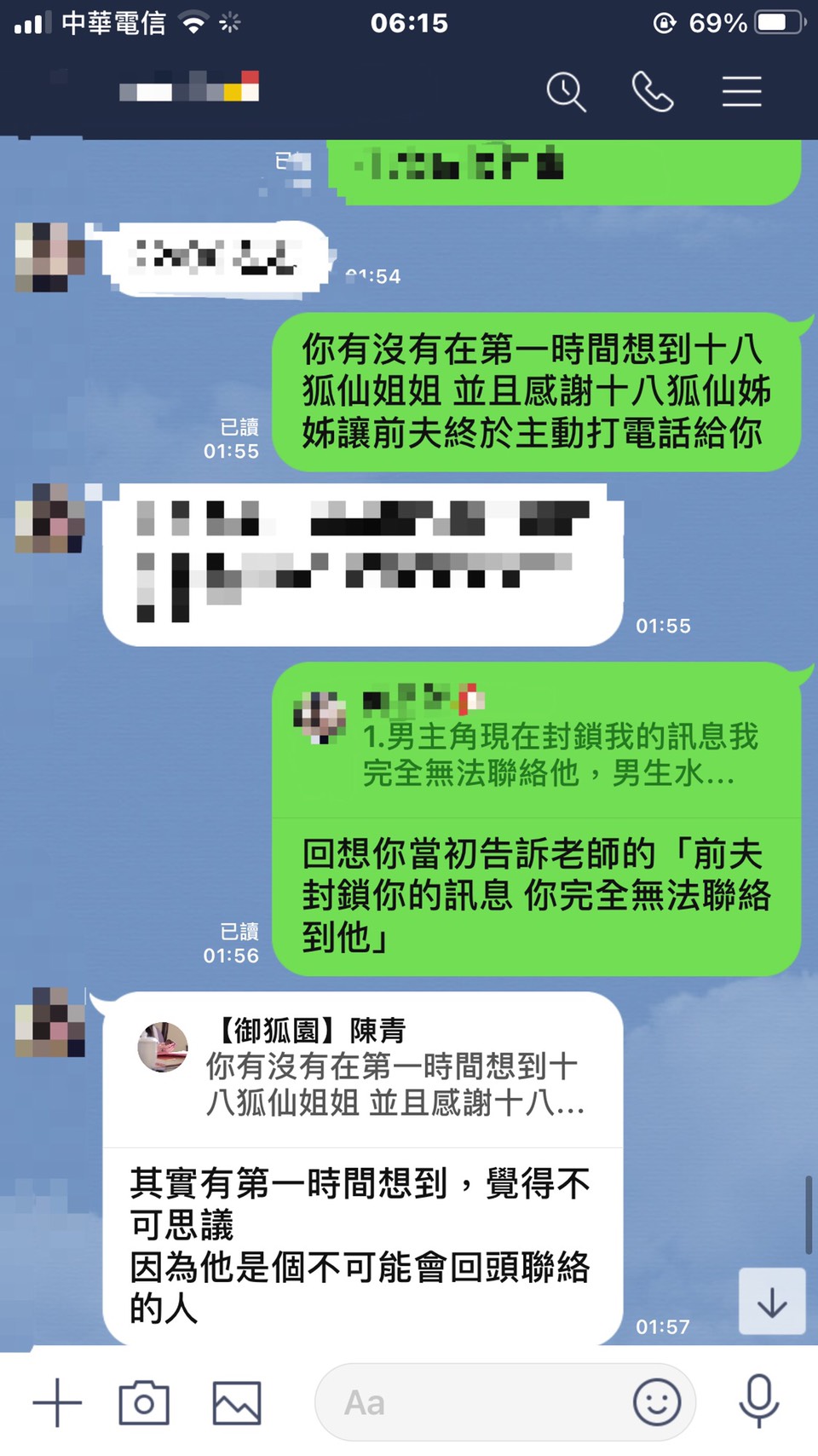
Task: Open the chat menu
Action: (741, 91)
